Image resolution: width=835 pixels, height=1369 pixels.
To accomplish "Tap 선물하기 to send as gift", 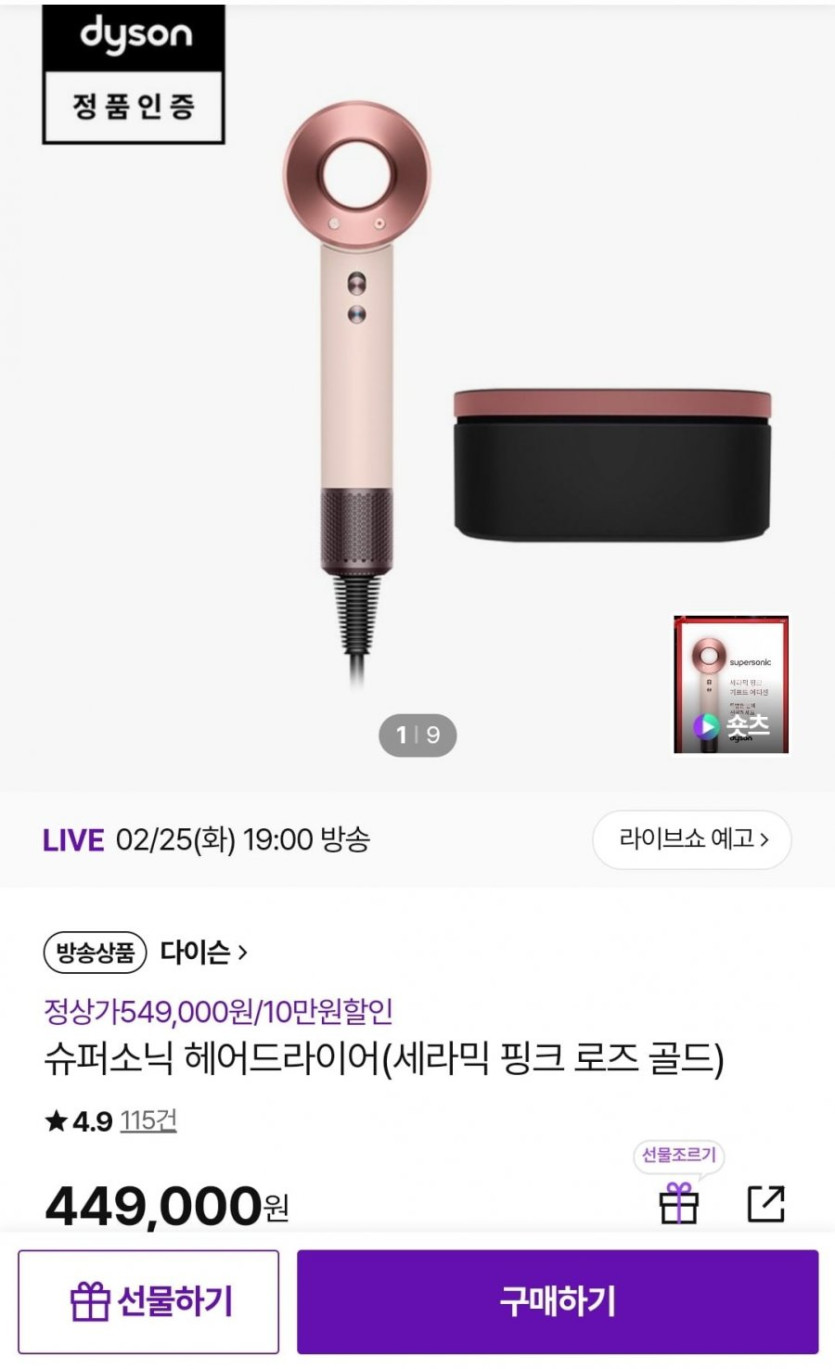I will pyautogui.click(x=149, y=1301).
